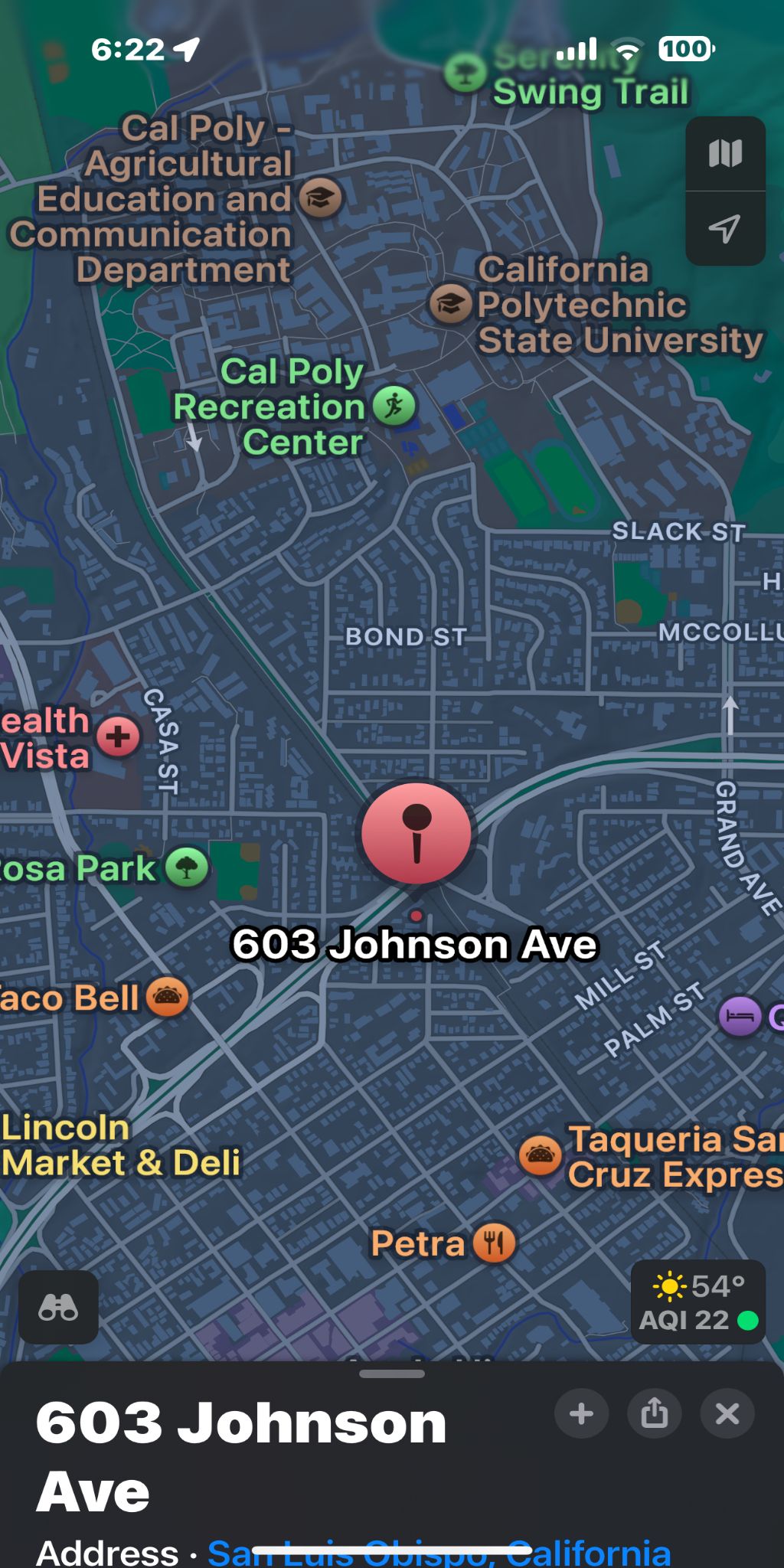
Task: Select the Serenity Swing Trail marker
Action: tap(465, 74)
